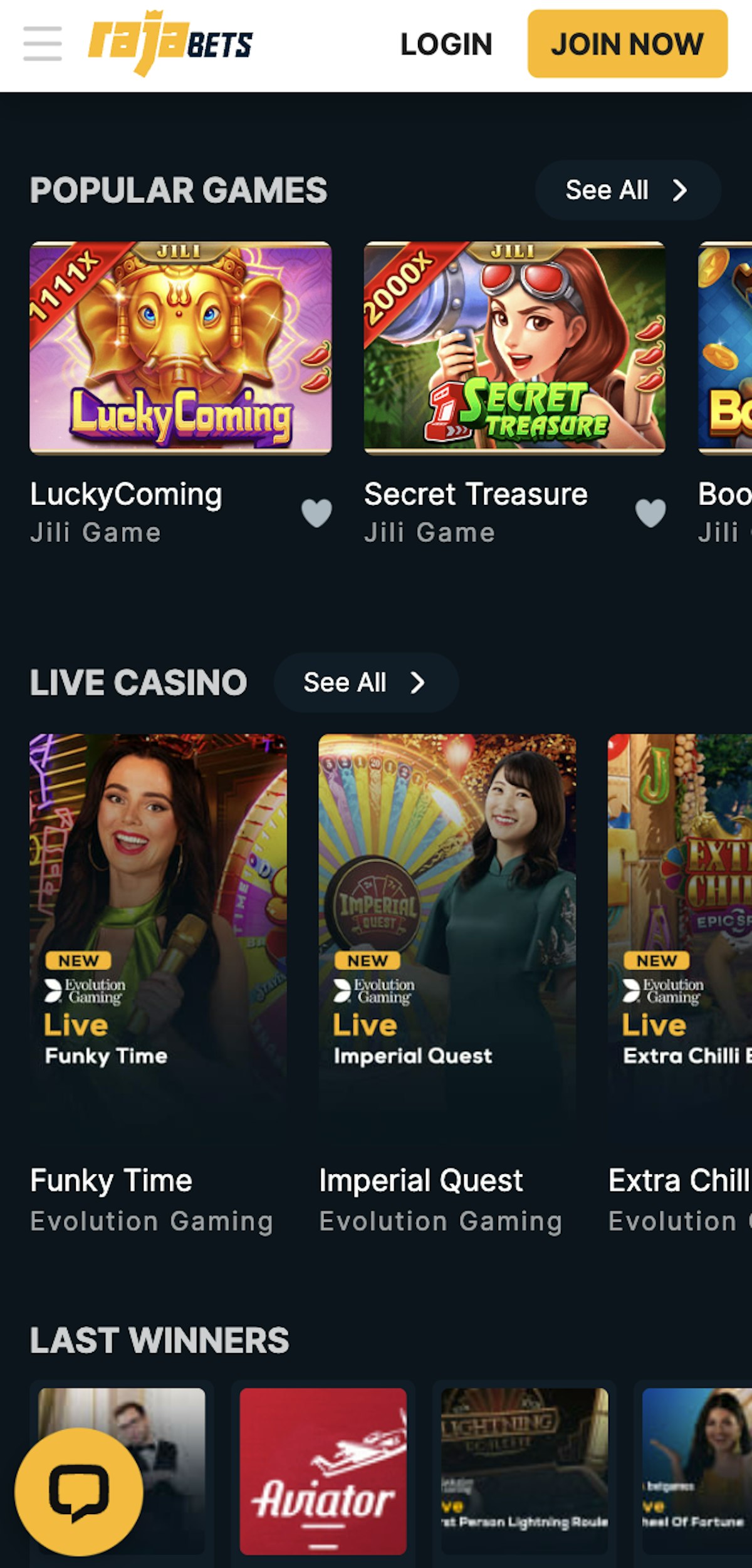The height and width of the screenshot is (1568, 752).
Task: Open the Secret Treasure game tile
Action: click(x=514, y=348)
